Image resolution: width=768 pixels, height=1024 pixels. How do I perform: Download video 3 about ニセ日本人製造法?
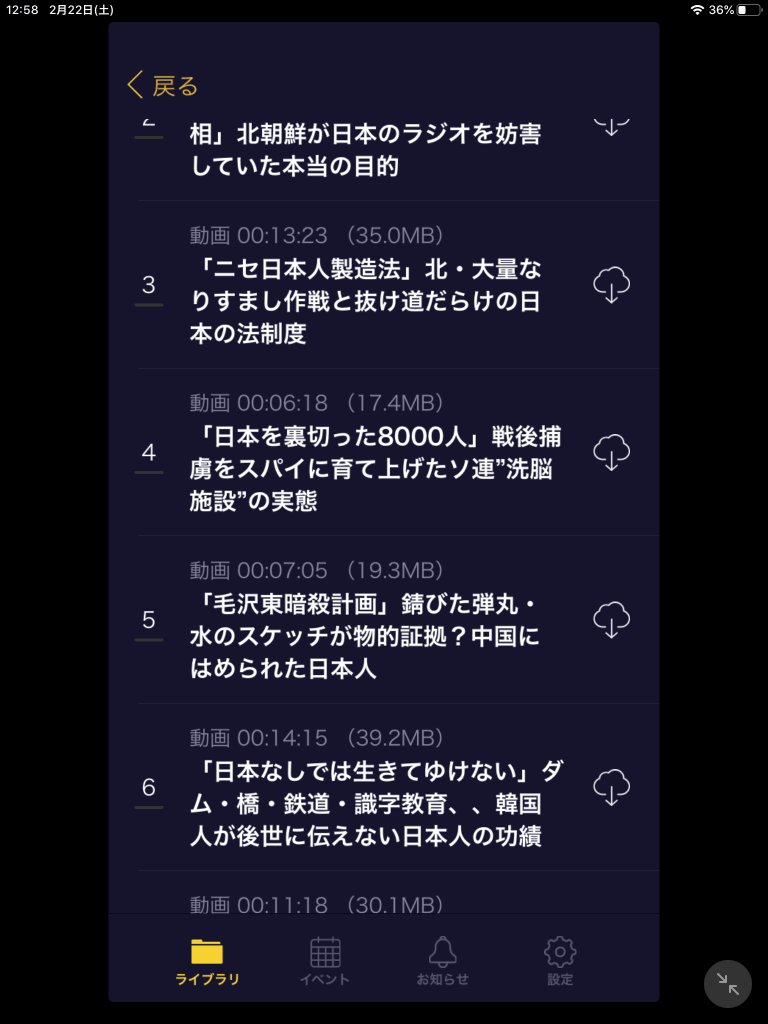pyautogui.click(x=611, y=286)
